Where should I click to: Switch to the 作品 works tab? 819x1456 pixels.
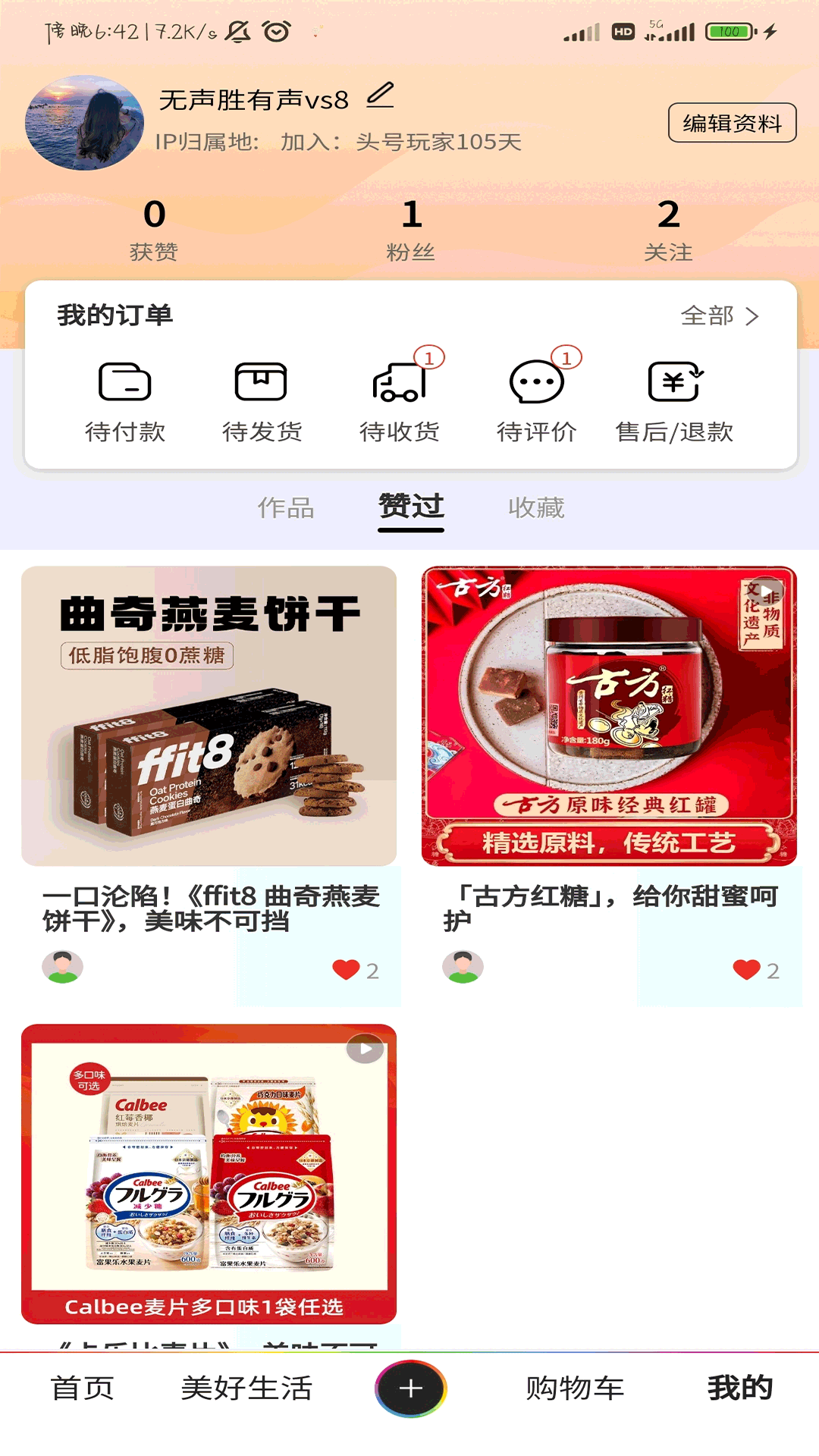(x=287, y=509)
